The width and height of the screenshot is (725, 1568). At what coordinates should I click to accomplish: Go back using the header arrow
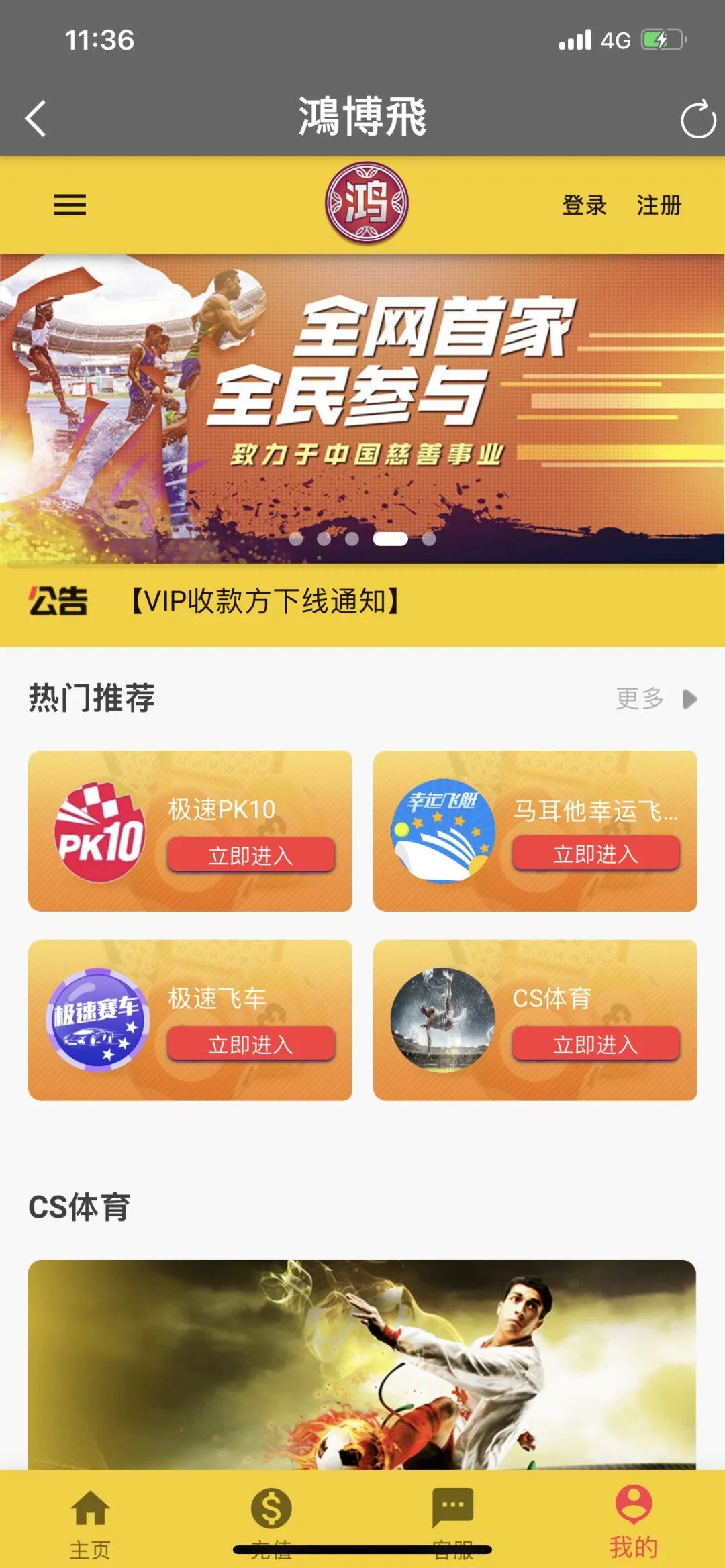click(36, 119)
